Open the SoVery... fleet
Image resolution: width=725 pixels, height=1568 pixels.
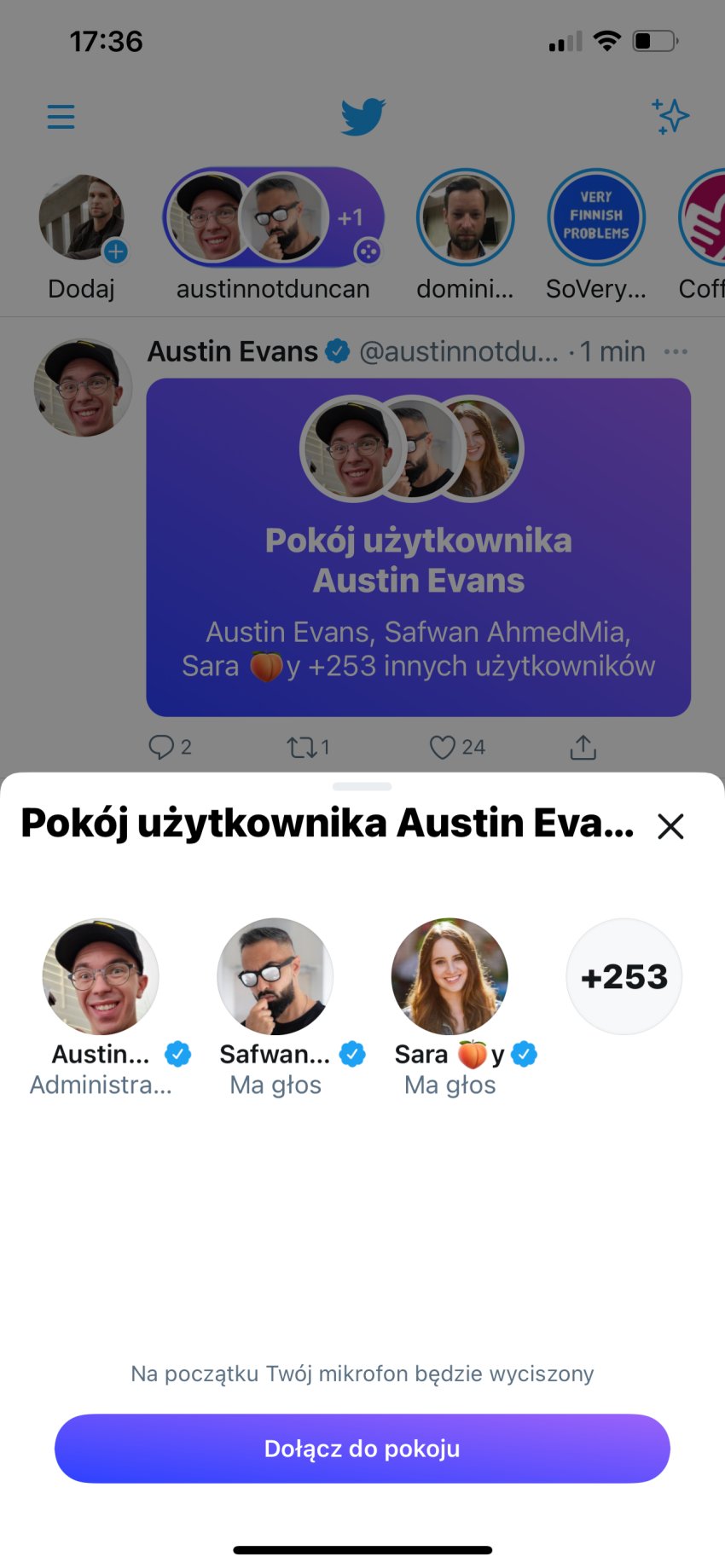pyautogui.click(x=595, y=218)
